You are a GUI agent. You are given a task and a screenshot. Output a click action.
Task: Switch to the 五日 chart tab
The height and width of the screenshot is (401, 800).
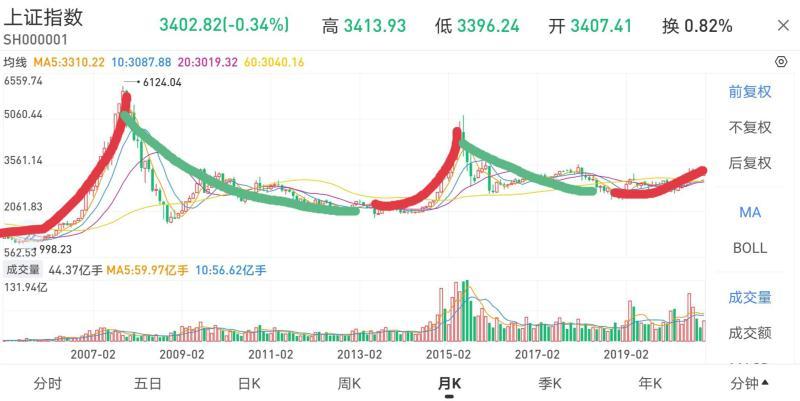pos(148,383)
